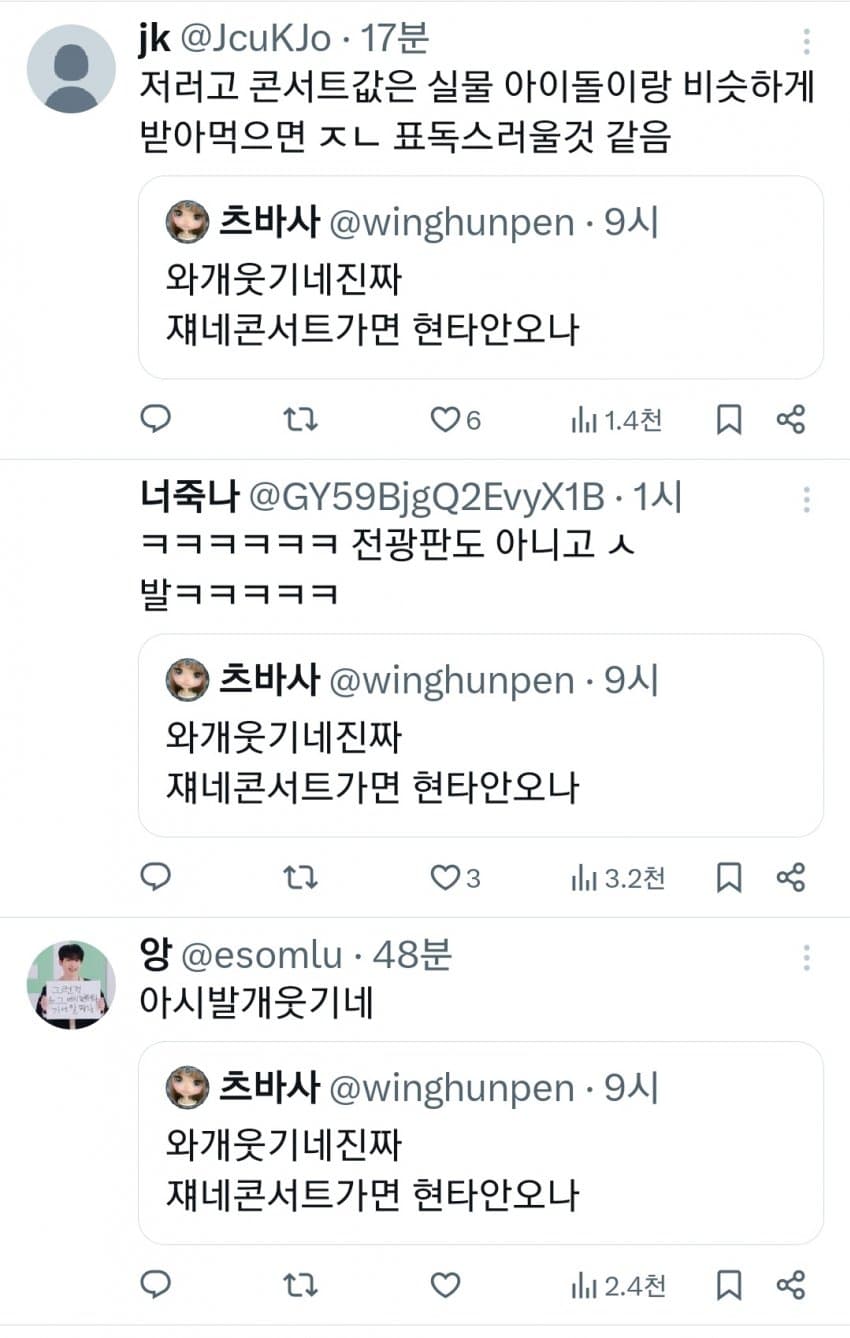The height and width of the screenshot is (1338, 850).
Task: Reply to 너죽나's tweet
Action: 155,878
